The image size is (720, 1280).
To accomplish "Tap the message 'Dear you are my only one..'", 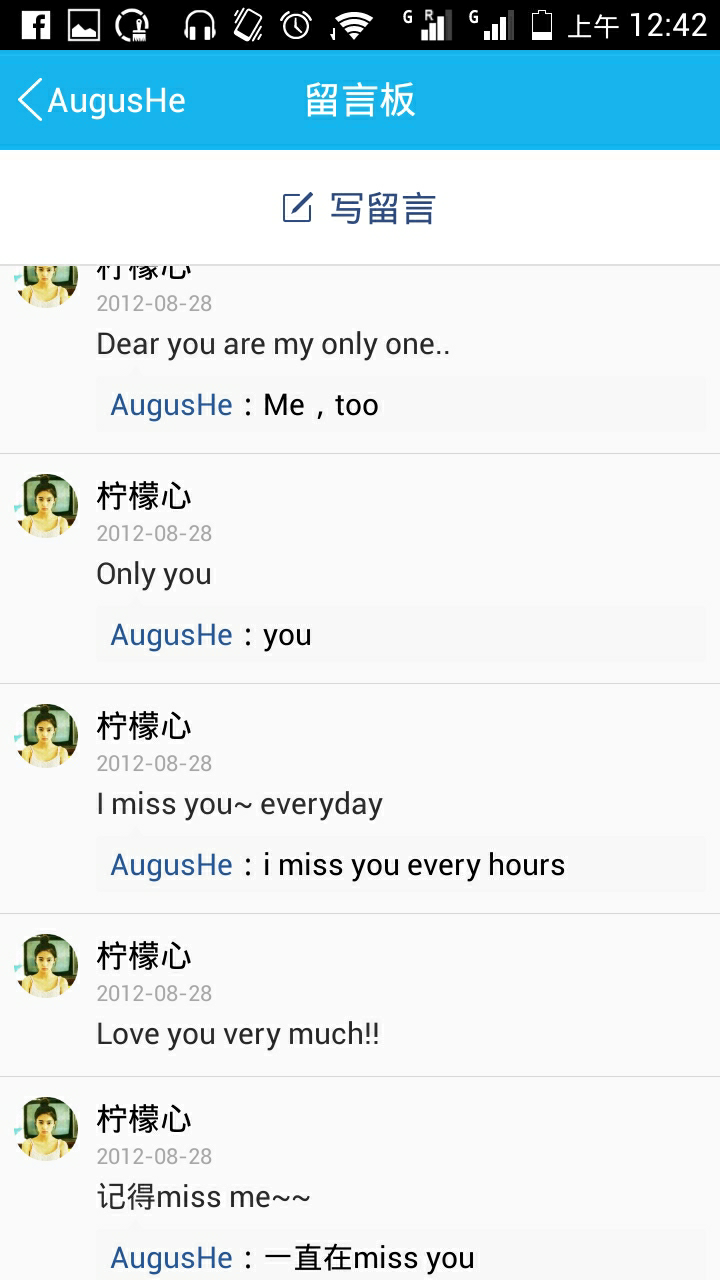I will (272, 343).
